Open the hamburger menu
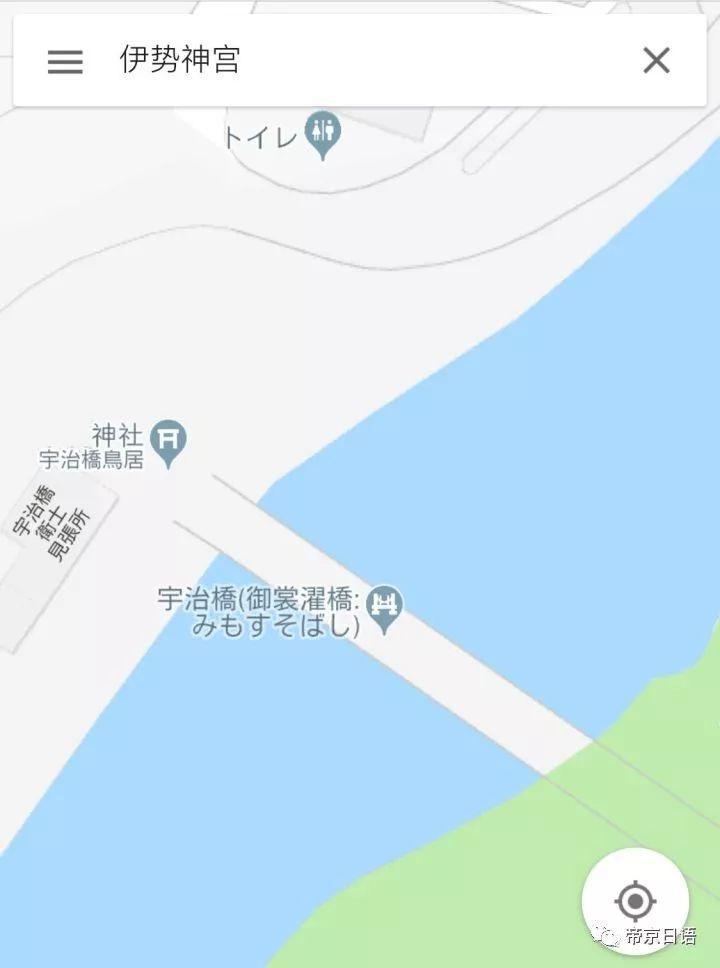This screenshot has height=968, width=720. coord(65,62)
